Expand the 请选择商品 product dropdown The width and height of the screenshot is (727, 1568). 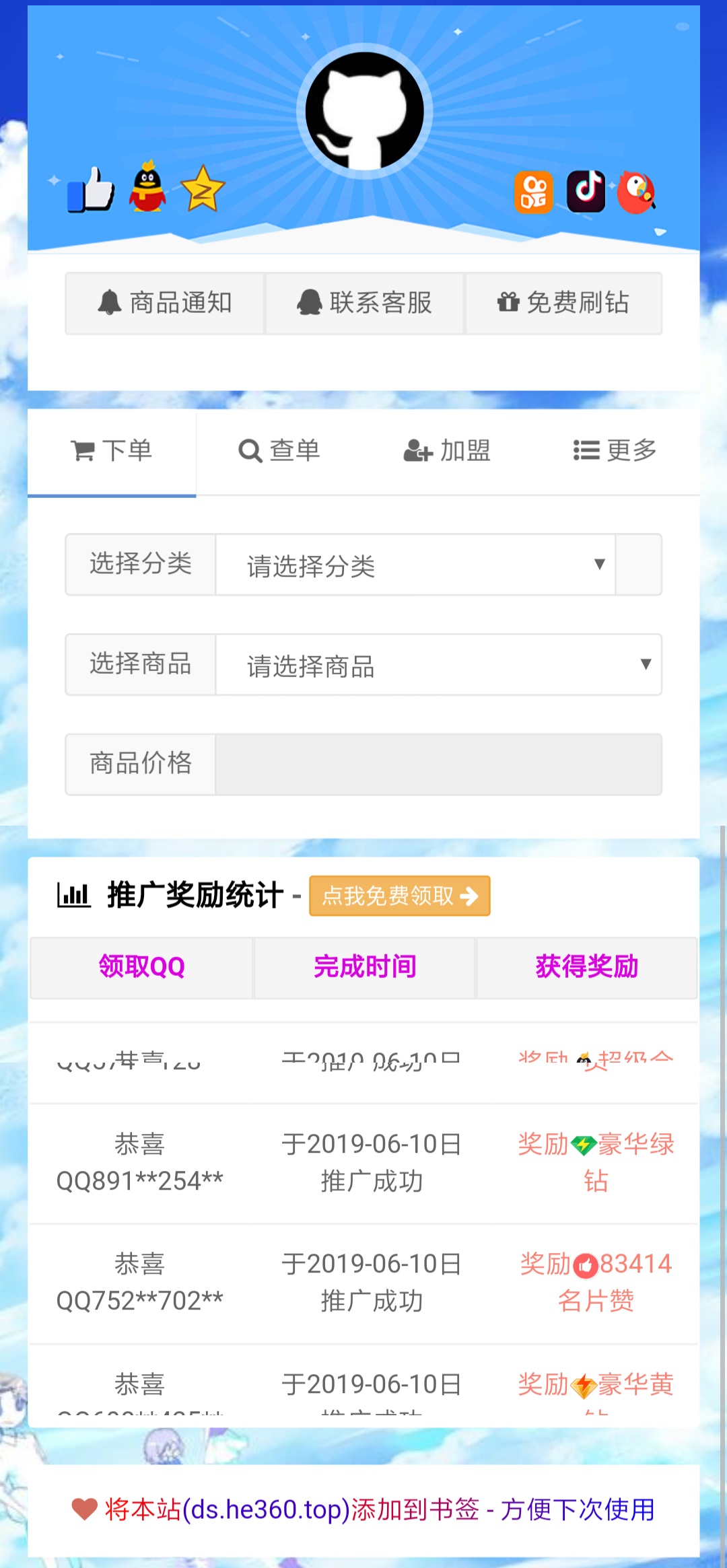[x=438, y=664]
